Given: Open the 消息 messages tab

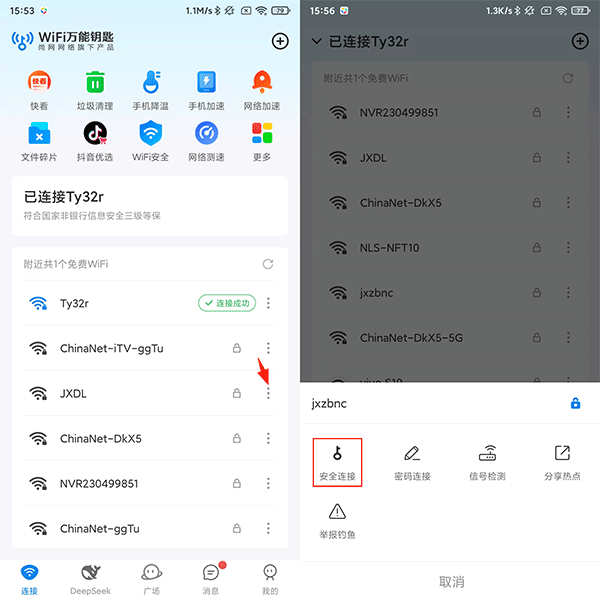Looking at the screenshot, I should (211, 577).
